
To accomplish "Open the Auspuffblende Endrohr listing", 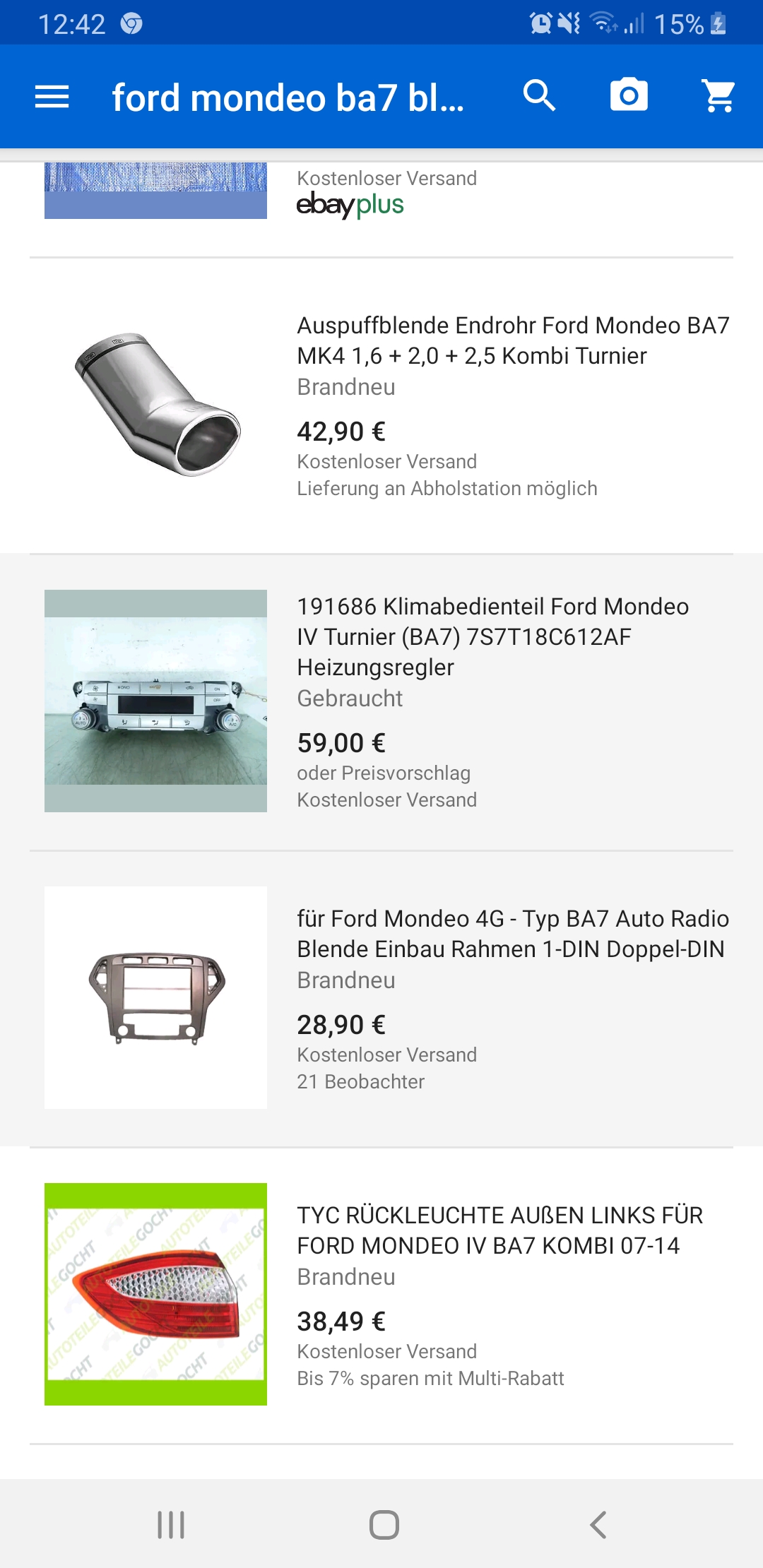I will (x=513, y=340).
